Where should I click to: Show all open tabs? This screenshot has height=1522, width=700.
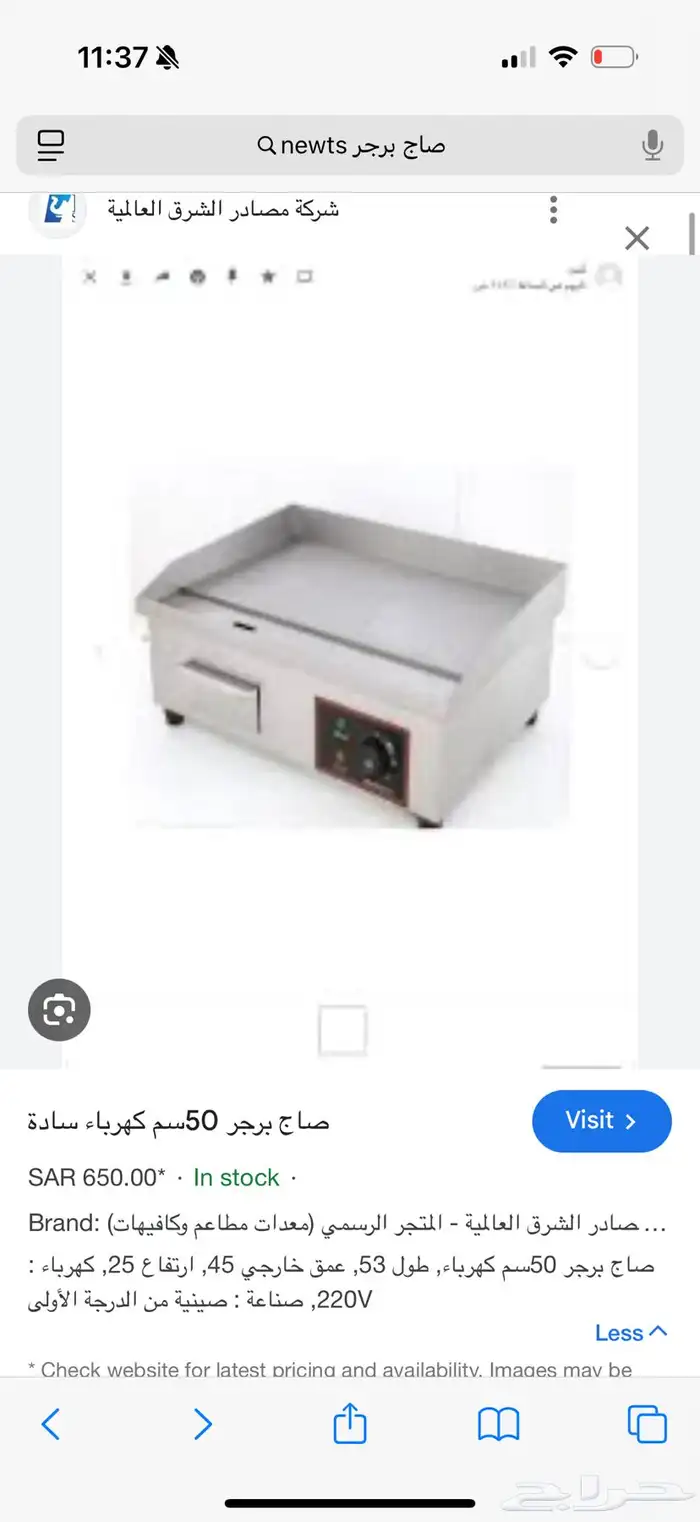(x=647, y=1423)
